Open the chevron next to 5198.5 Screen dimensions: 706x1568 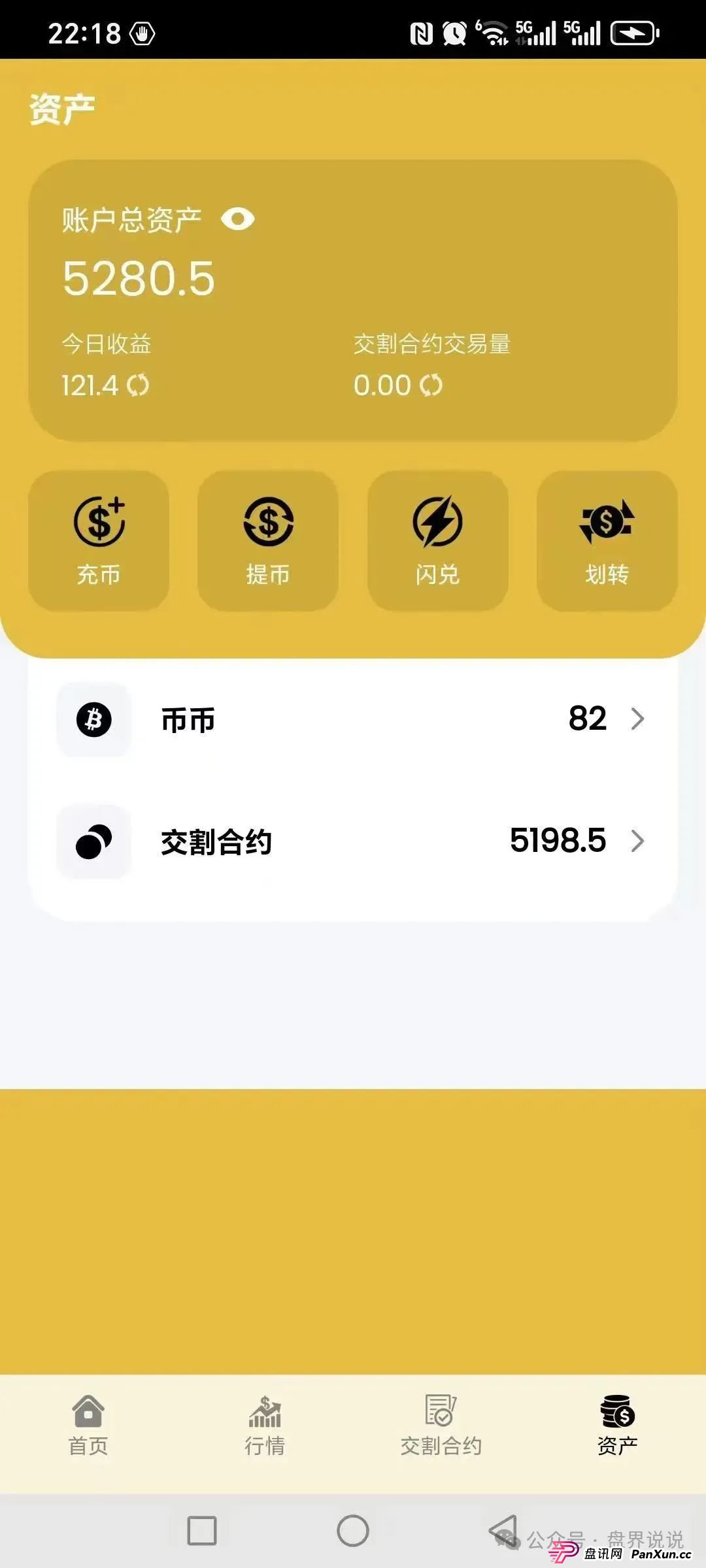coord(639,843)
